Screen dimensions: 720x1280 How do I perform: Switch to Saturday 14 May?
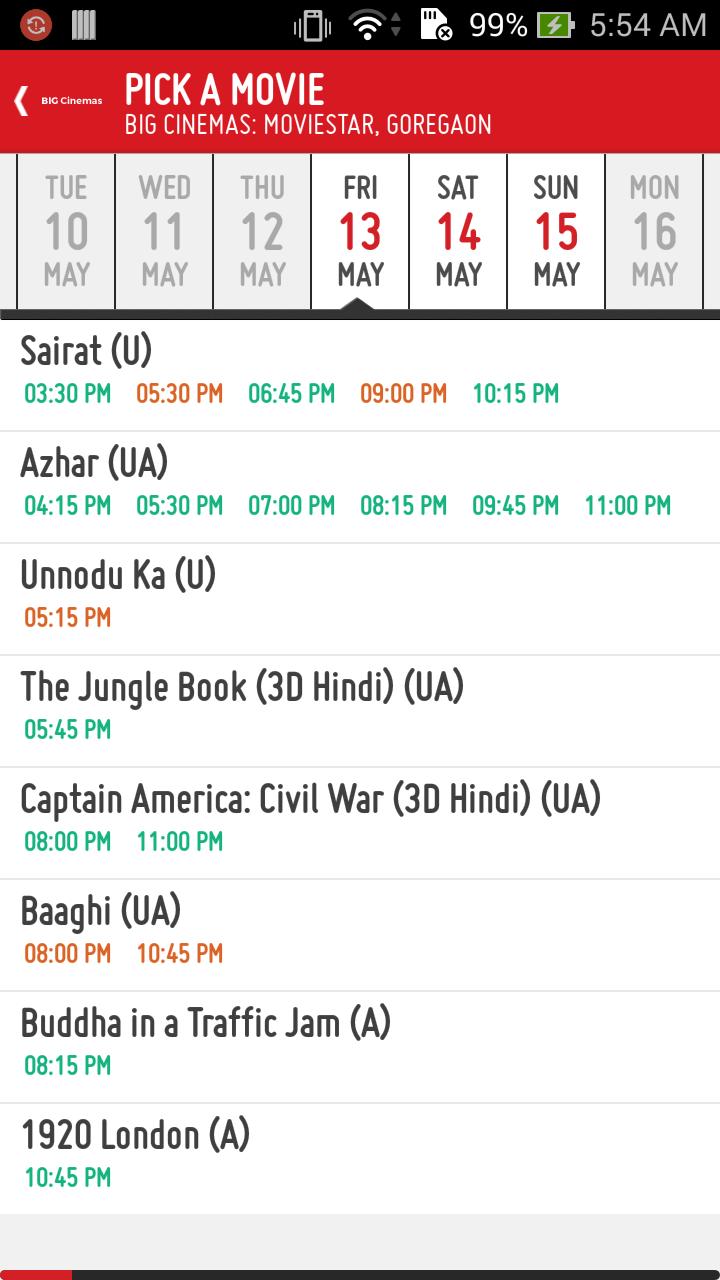[458, 231]
